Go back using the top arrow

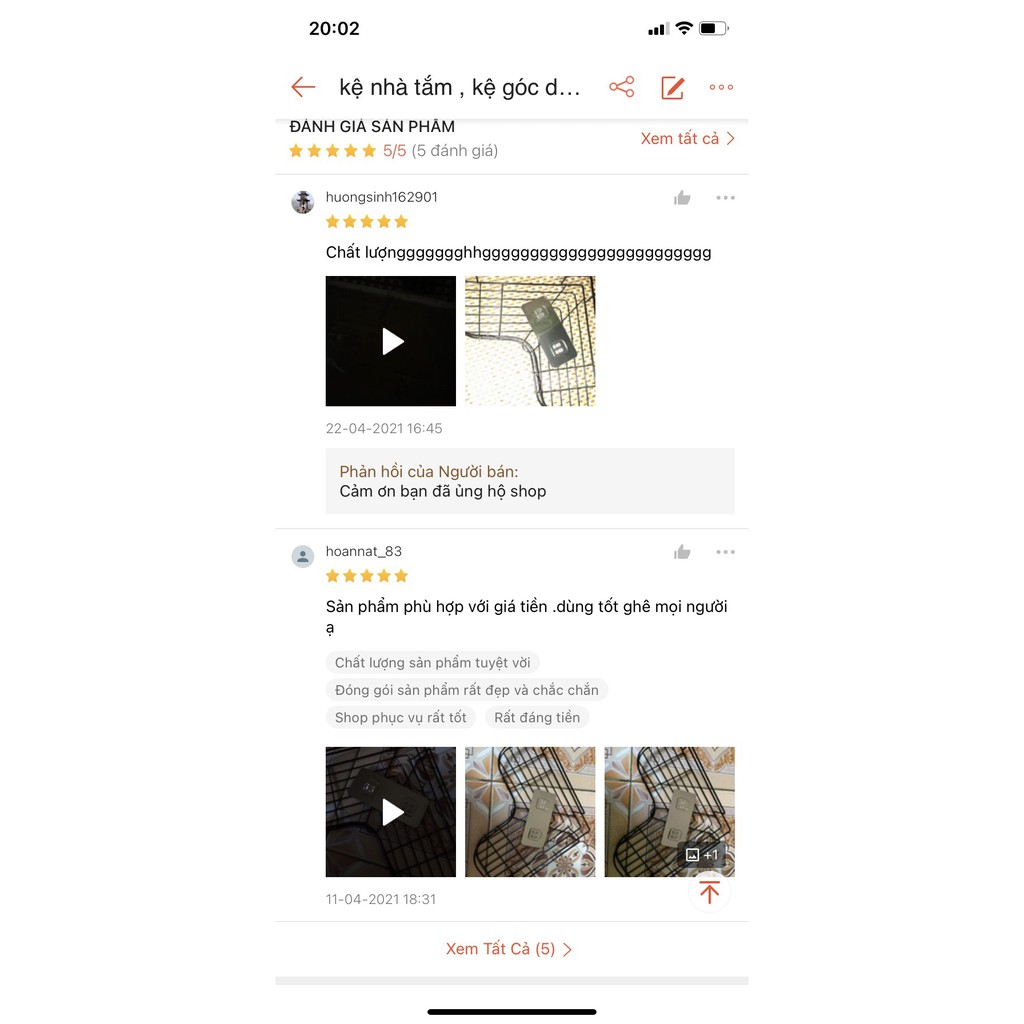[303, 87]
